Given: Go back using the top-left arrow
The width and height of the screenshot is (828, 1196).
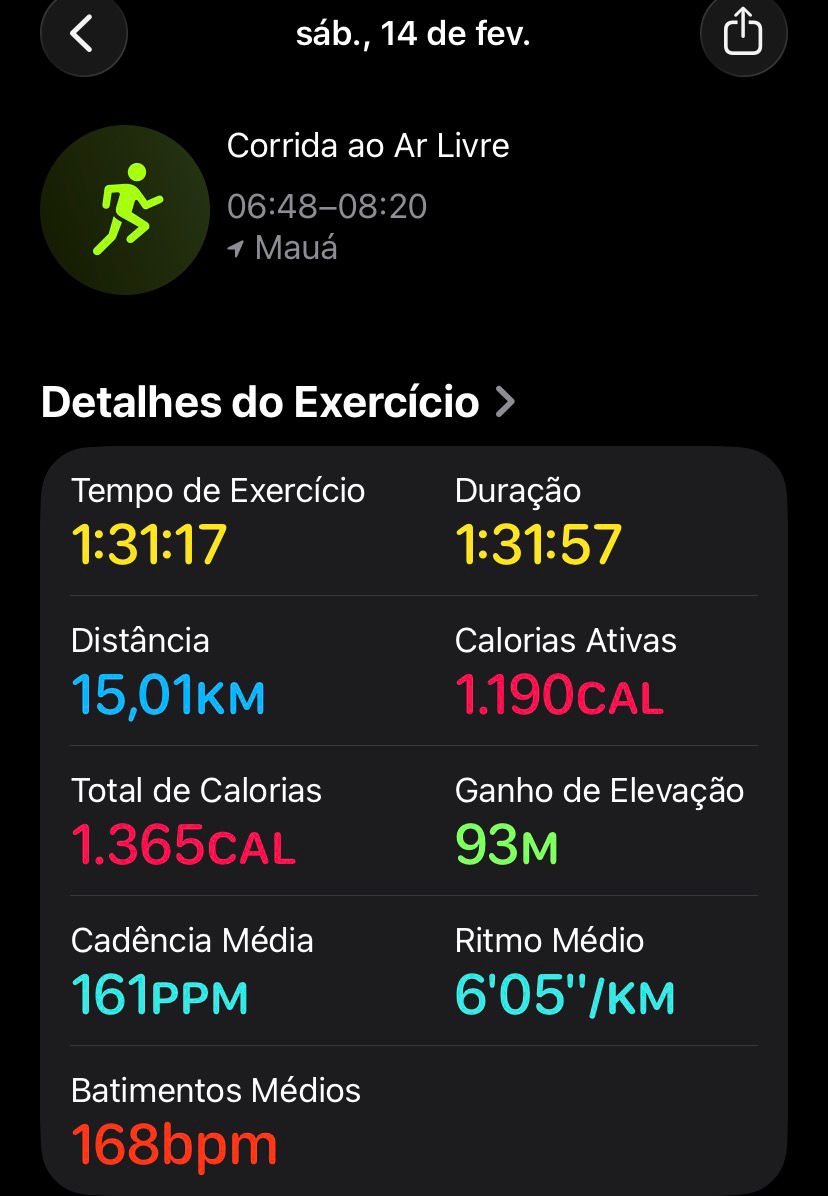Looking at the screenshot, I should tap(83, 33).
